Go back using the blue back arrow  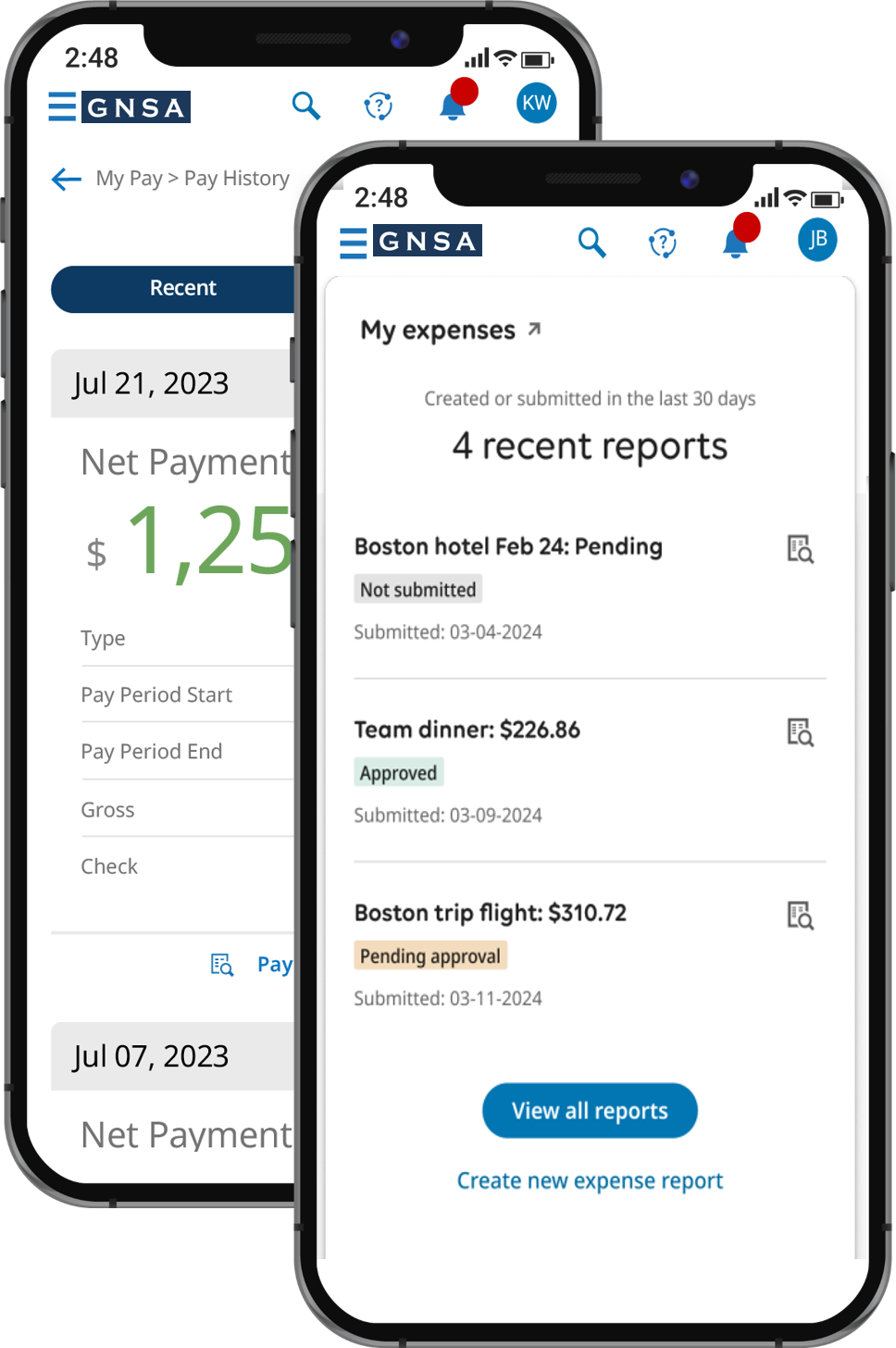point(66,179)
